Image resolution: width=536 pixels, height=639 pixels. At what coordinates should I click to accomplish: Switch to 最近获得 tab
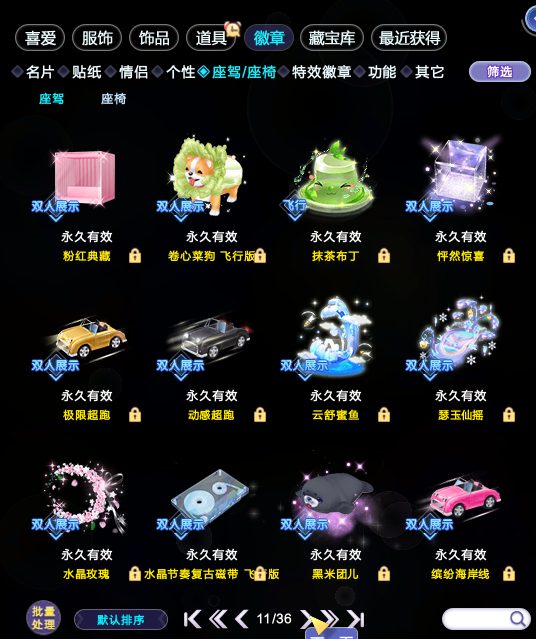(x=409, y=38)
